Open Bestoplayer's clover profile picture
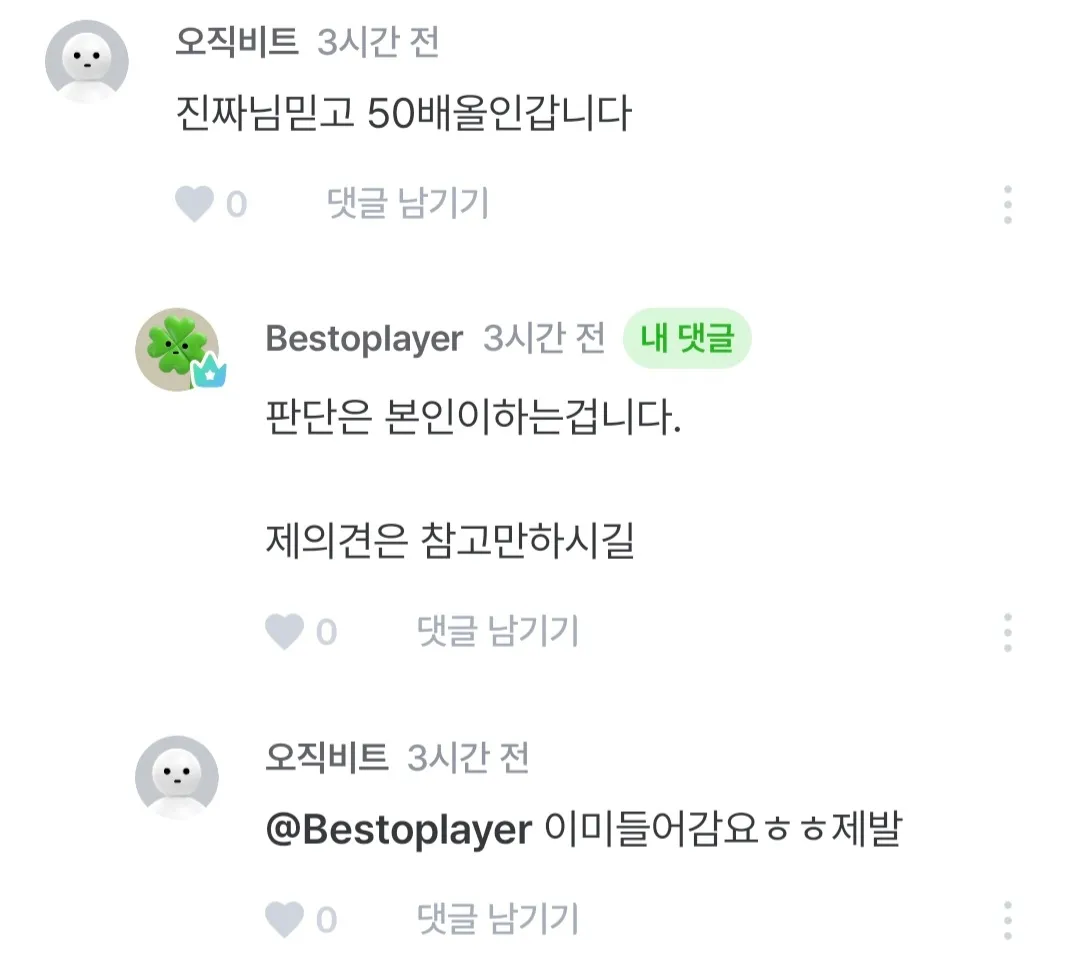 pyautogui.click(x=176, y=349)
